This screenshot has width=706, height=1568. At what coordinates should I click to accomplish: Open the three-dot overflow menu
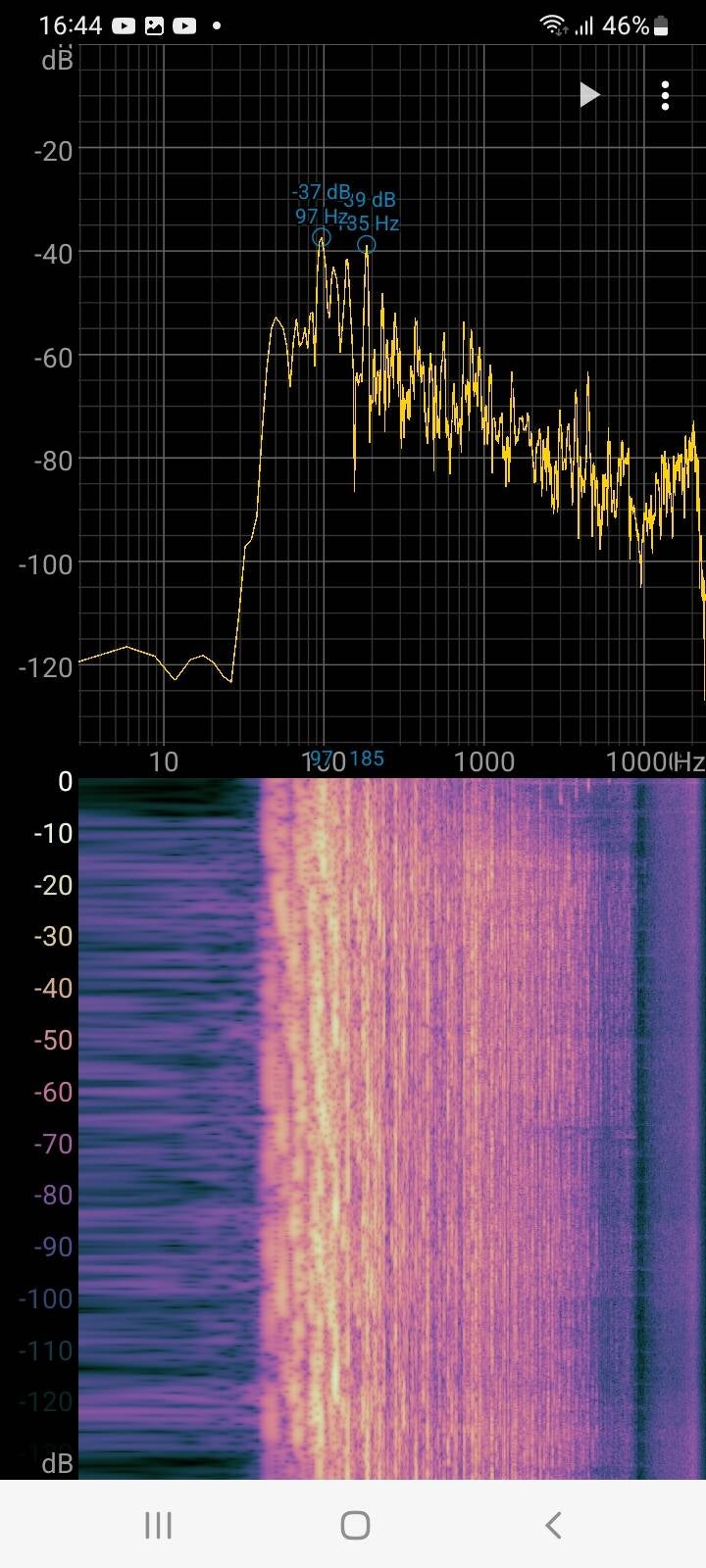click(665, 95)
